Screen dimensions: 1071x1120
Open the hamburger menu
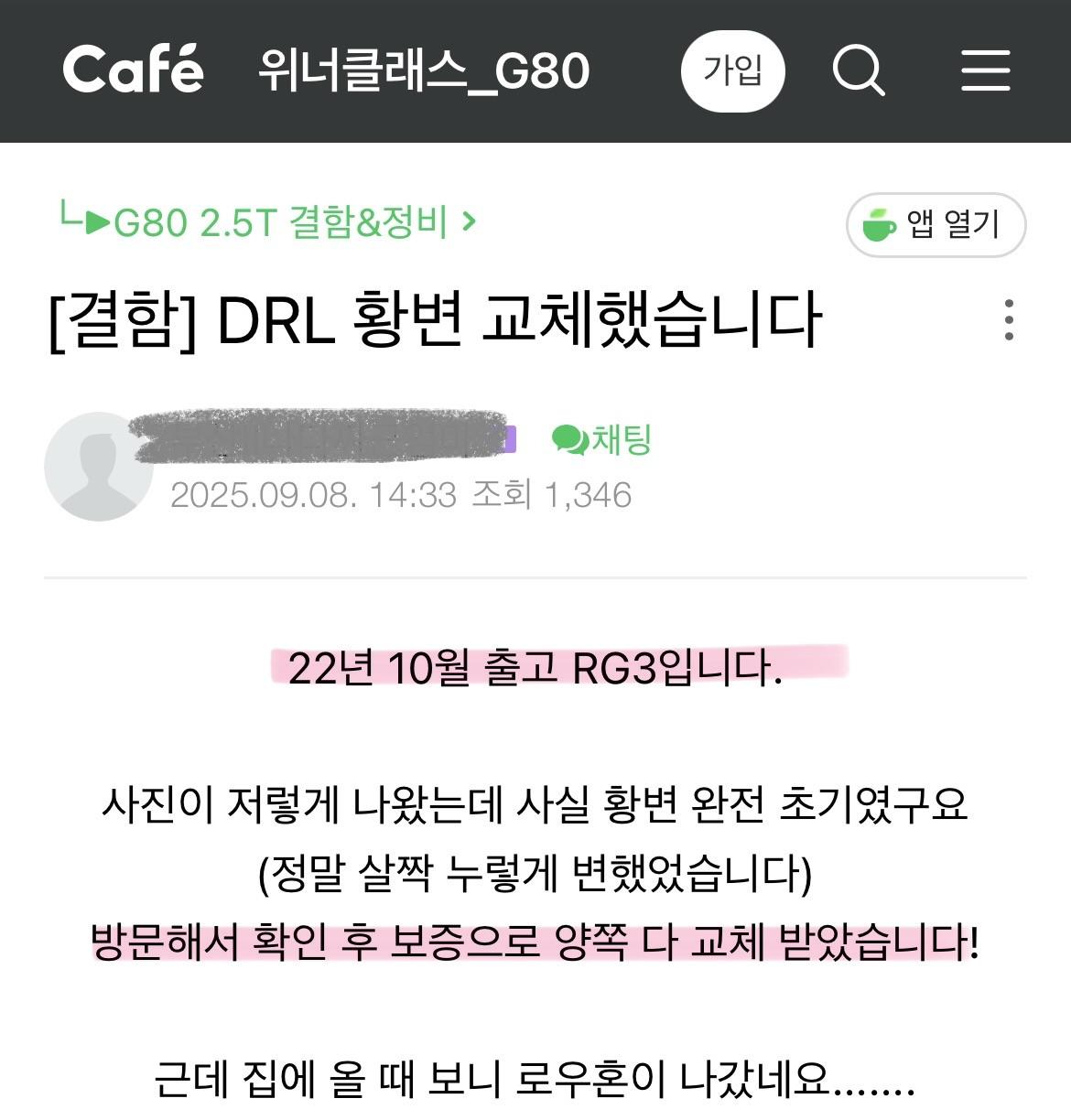986,70
